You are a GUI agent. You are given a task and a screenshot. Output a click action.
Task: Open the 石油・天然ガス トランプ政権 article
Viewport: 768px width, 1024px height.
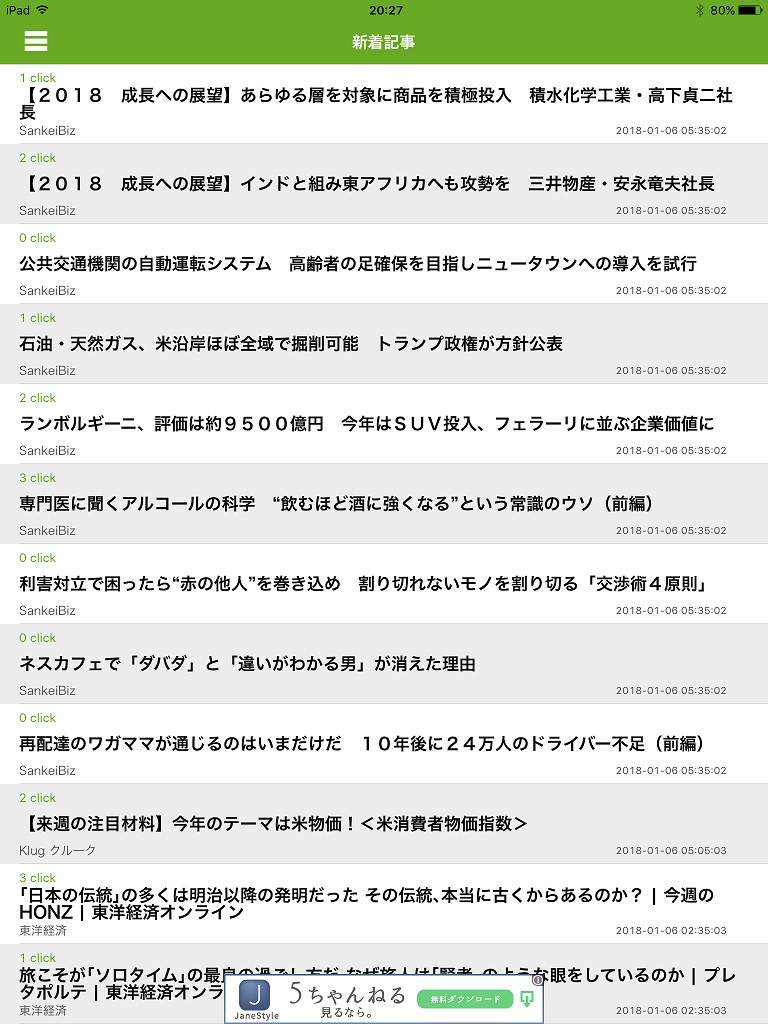tap(384, 344)
